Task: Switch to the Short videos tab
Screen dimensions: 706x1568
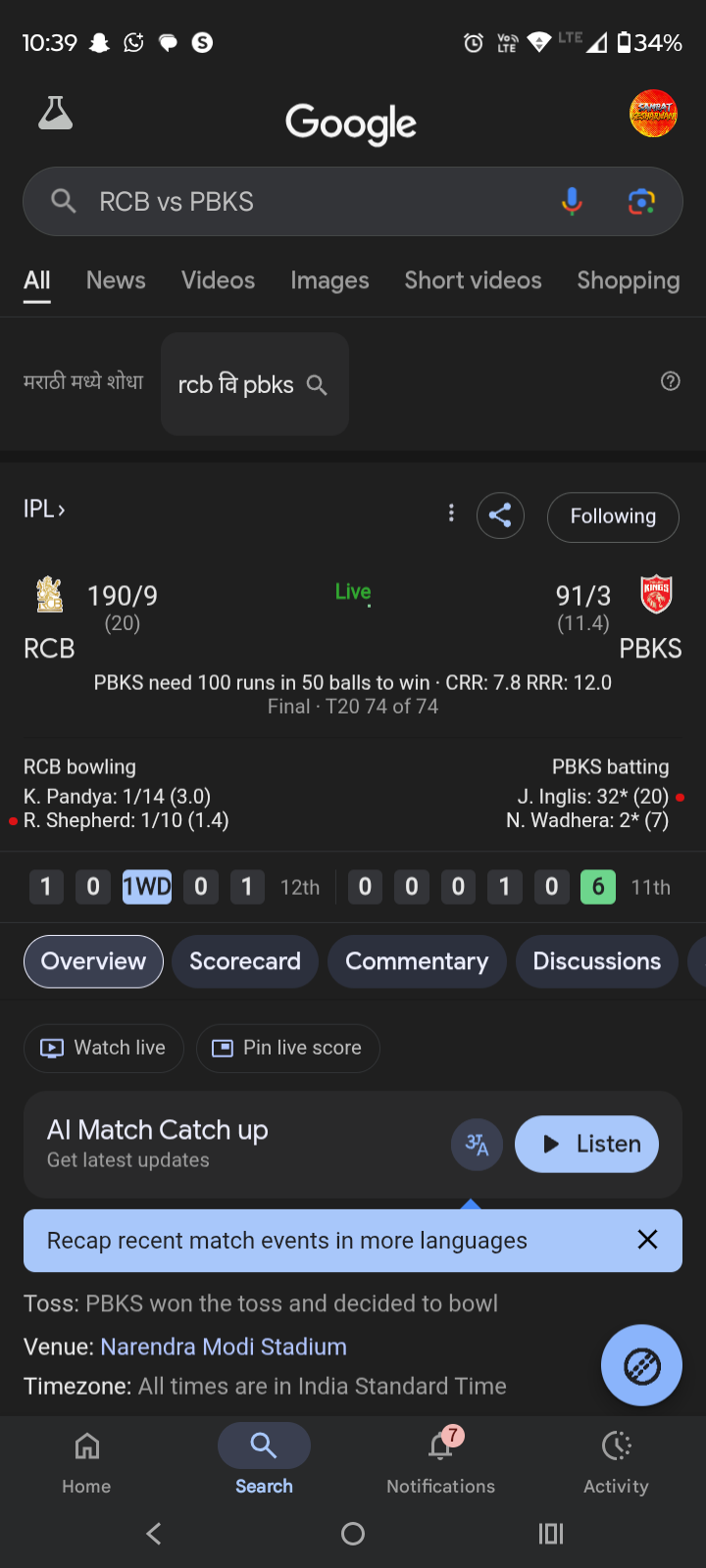Action: (473, 280)
